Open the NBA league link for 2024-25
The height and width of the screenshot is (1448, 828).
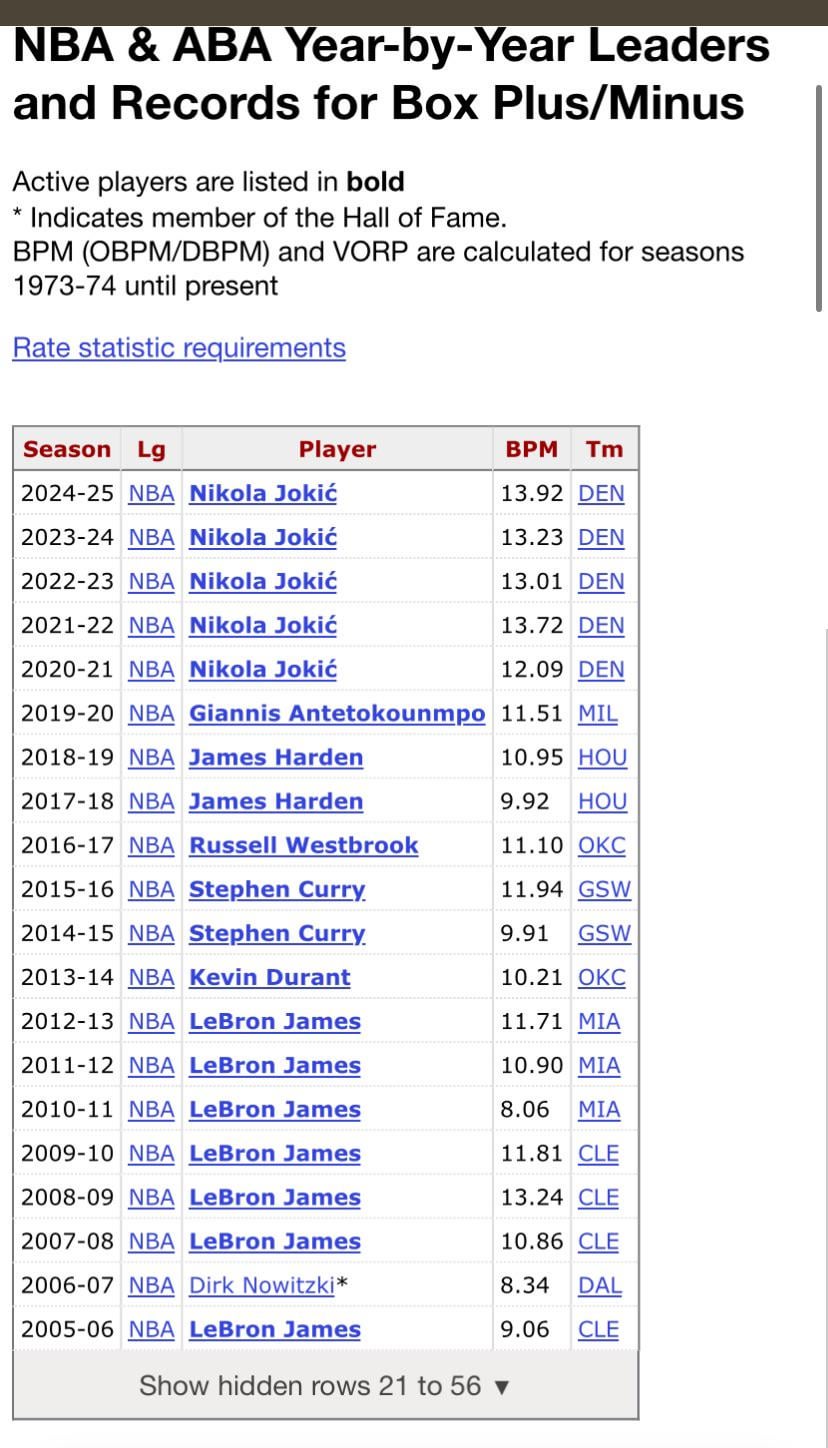(x=152, y=493)
